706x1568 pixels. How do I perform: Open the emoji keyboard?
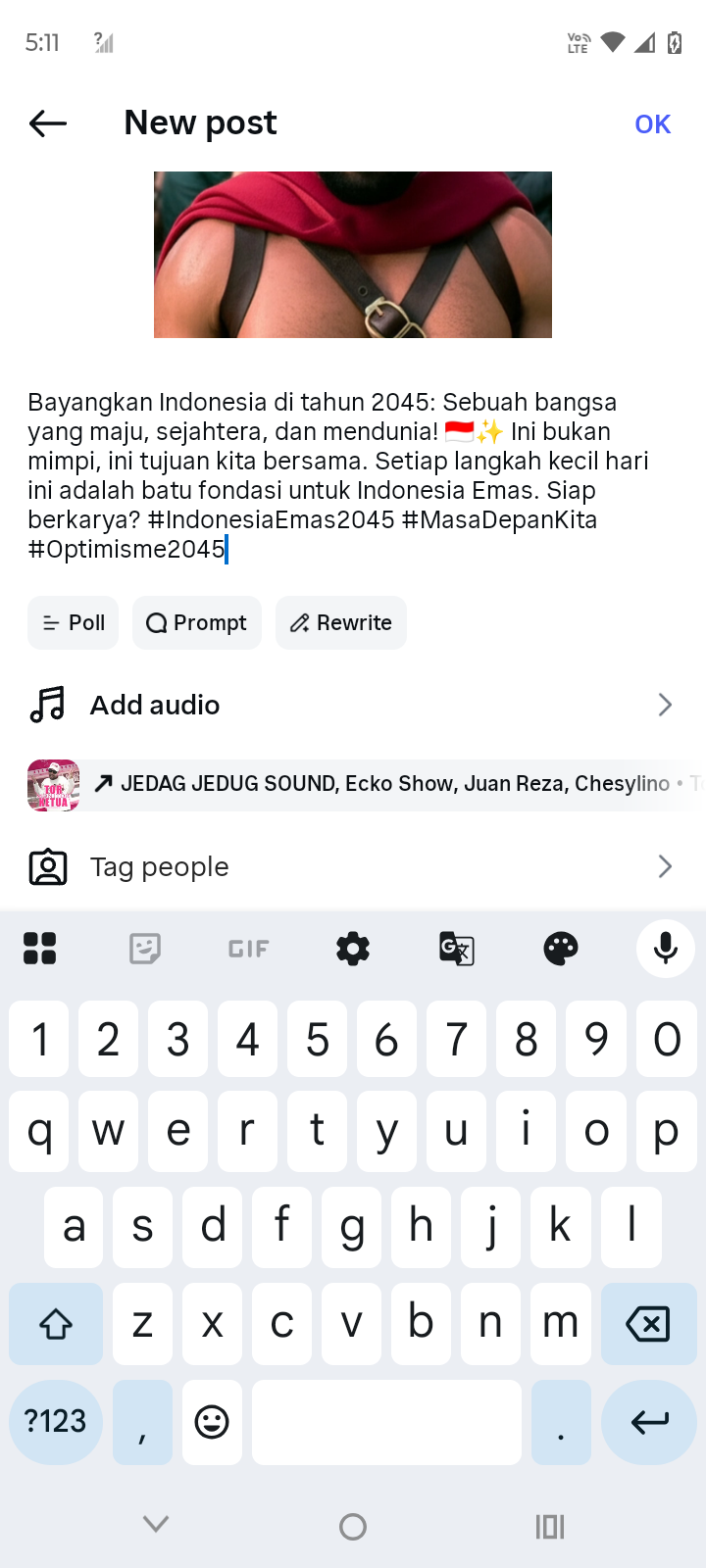(212, 1422)
